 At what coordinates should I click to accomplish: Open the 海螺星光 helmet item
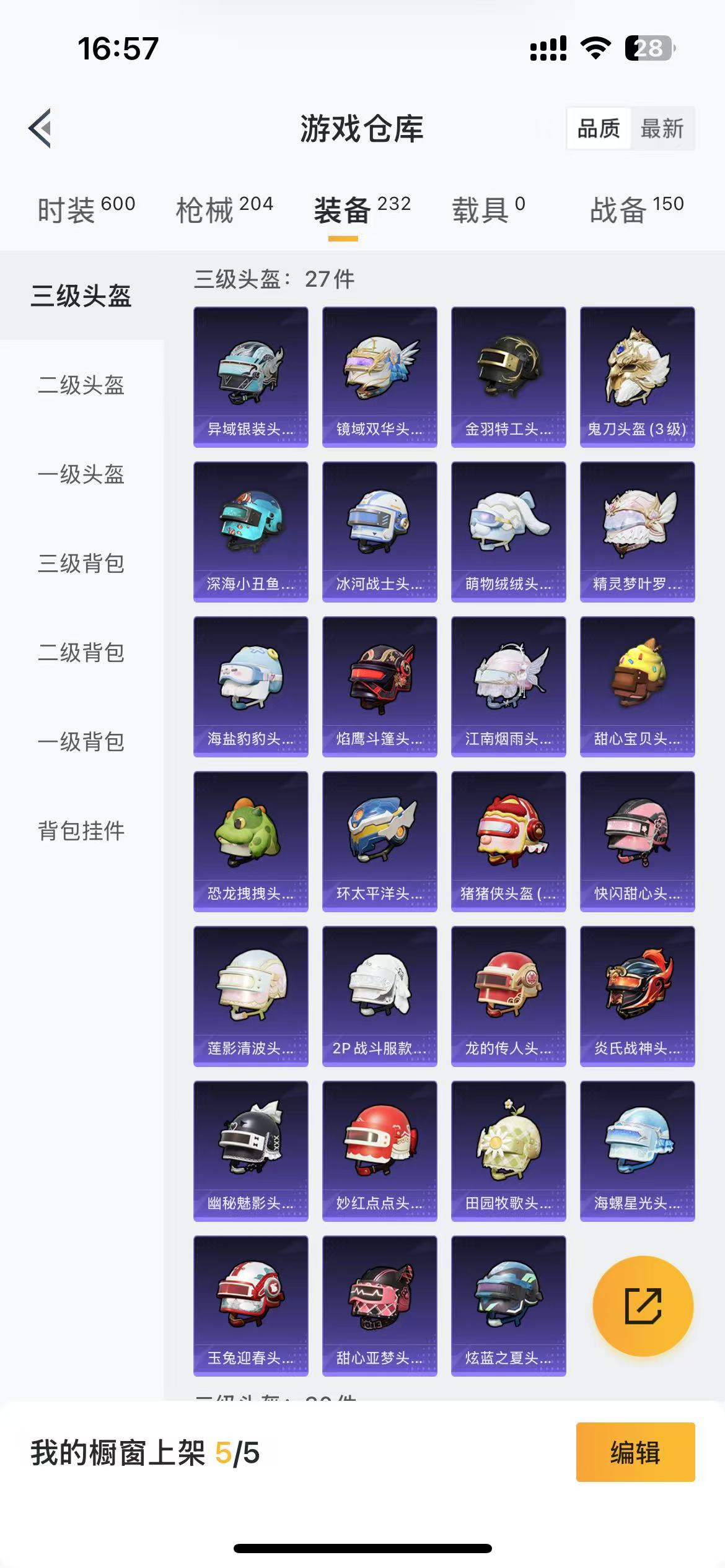click(x=637, y=1151)
